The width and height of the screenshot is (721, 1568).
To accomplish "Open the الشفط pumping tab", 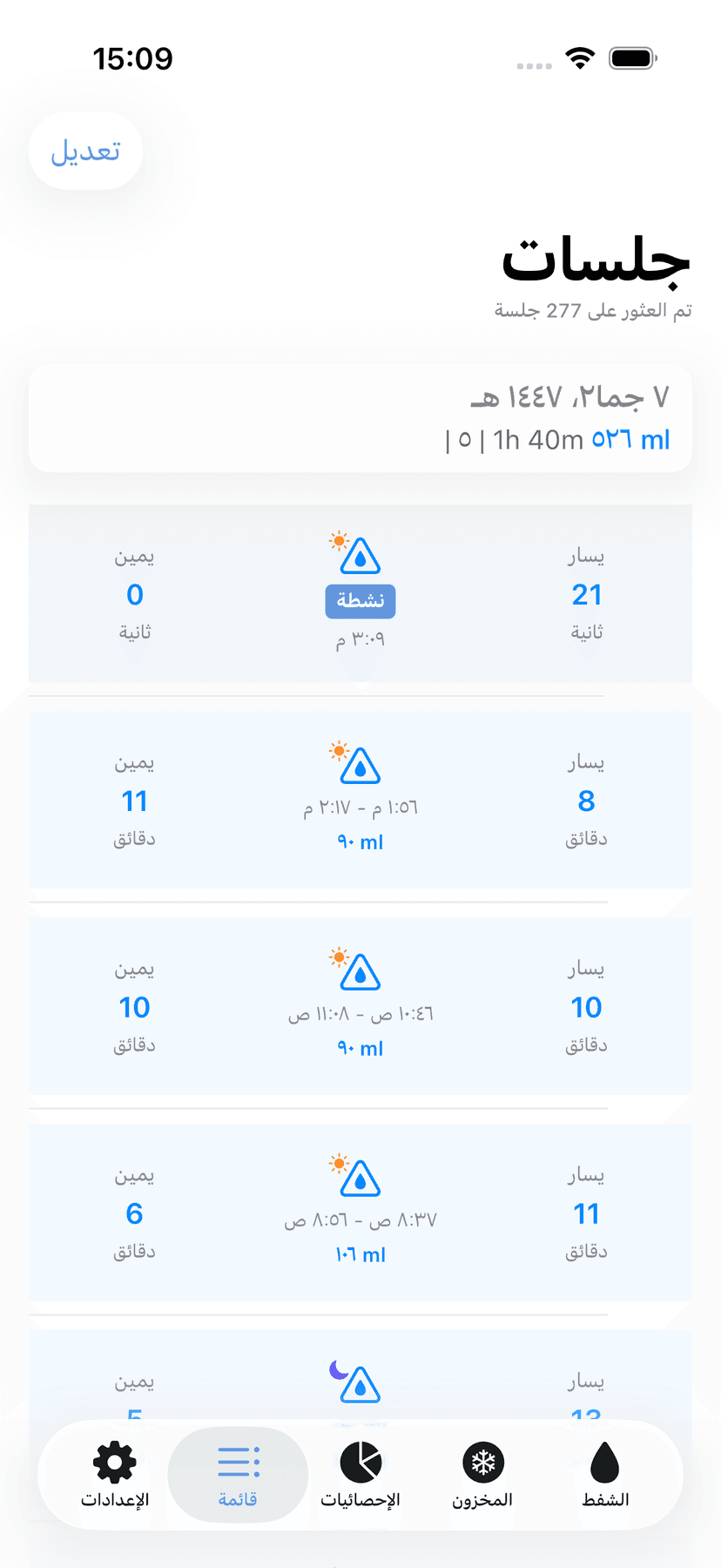I will pos(605,1475).
